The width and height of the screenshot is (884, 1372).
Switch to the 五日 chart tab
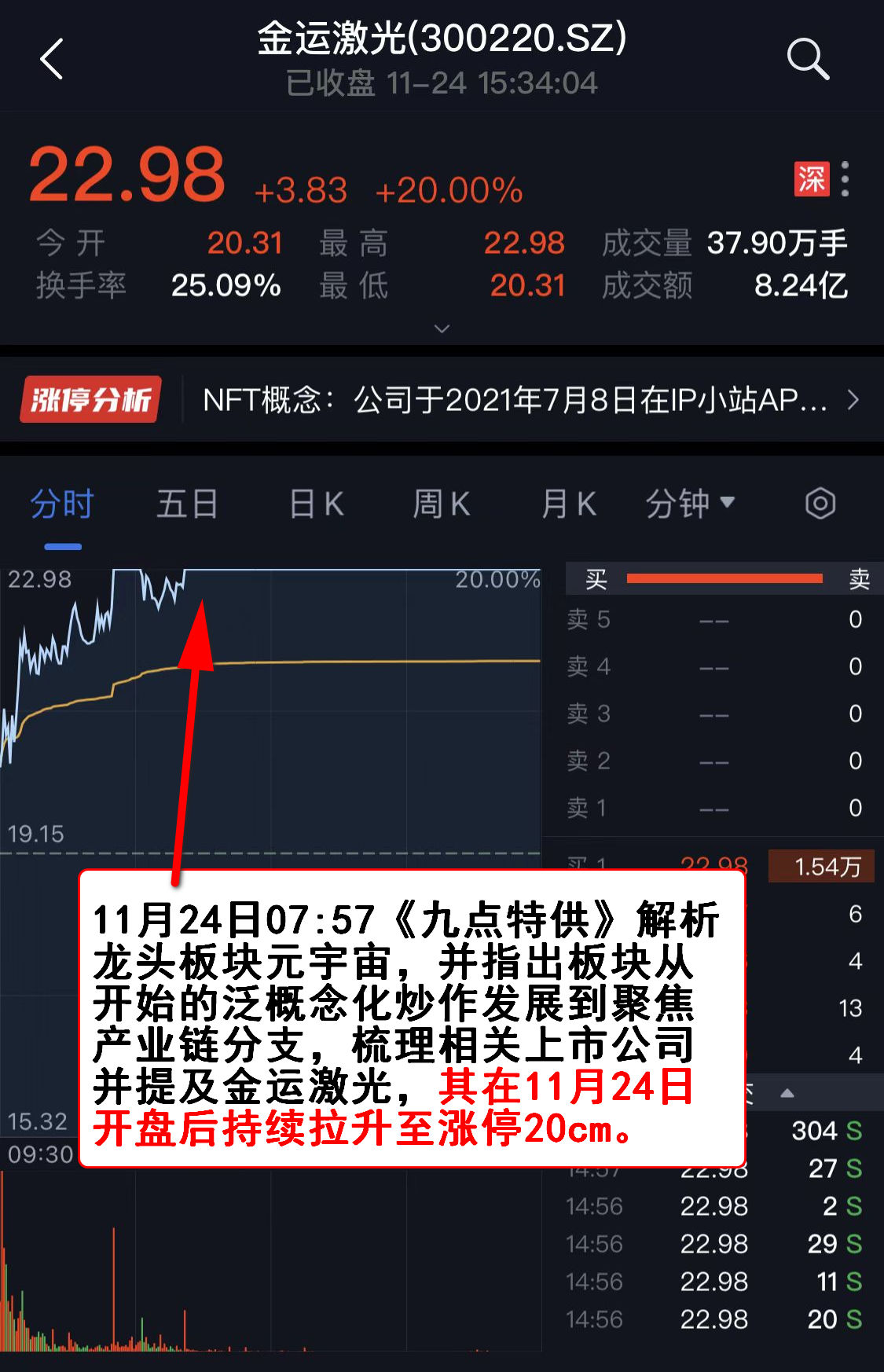(187, 504)
